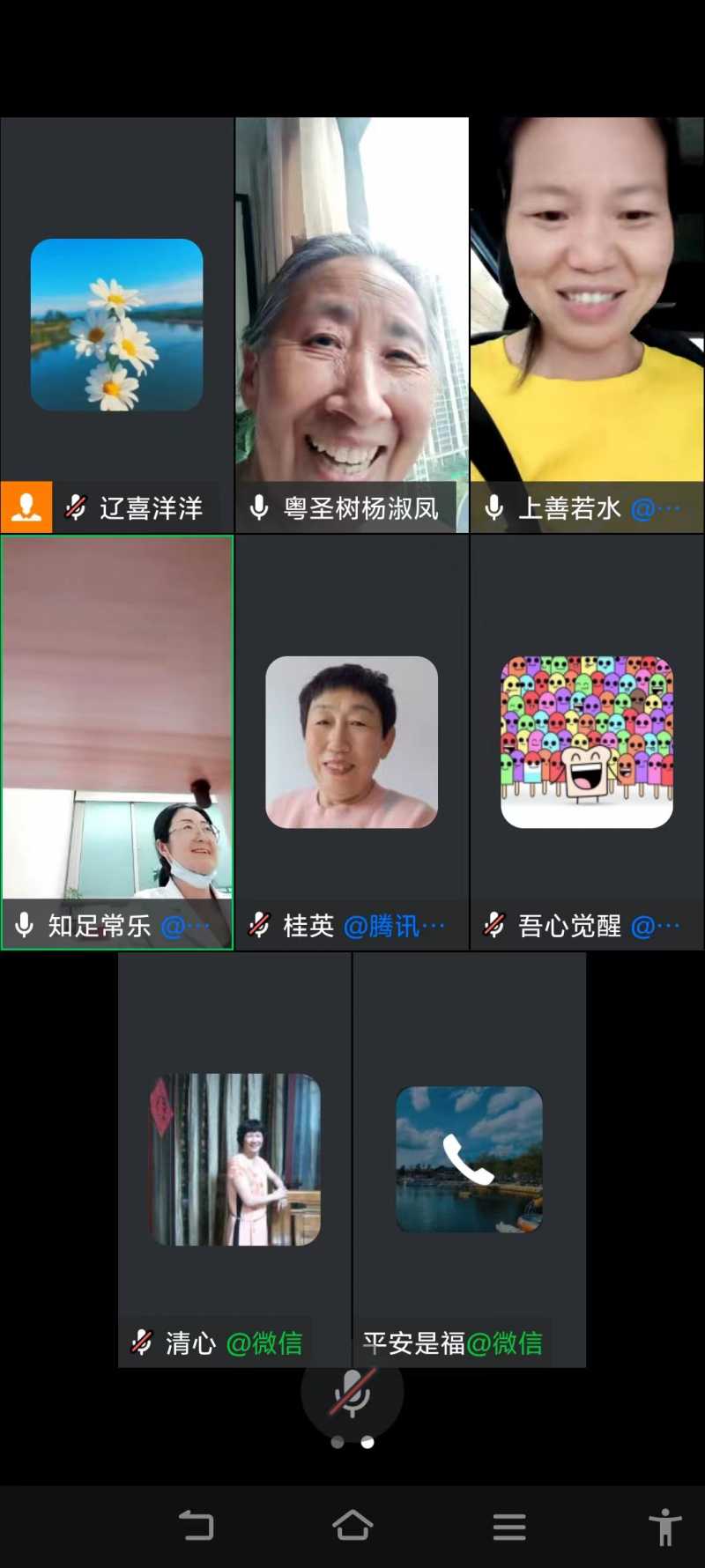This screenshot has height=1568, width=705.
Task: Open the @微信 link beside 清心
Action: coord(265,1342)
